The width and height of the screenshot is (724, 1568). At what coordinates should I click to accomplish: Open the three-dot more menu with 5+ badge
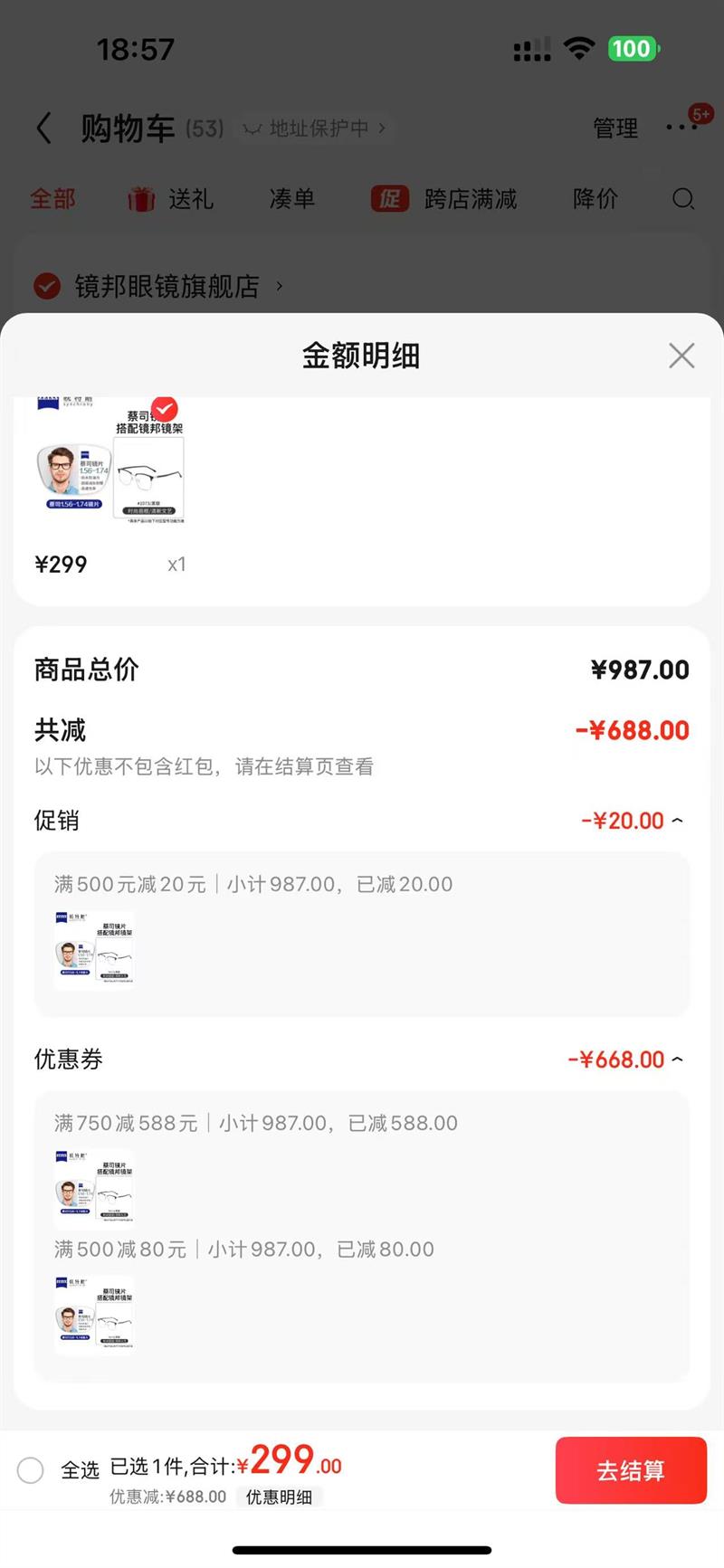tap(681, 128)
